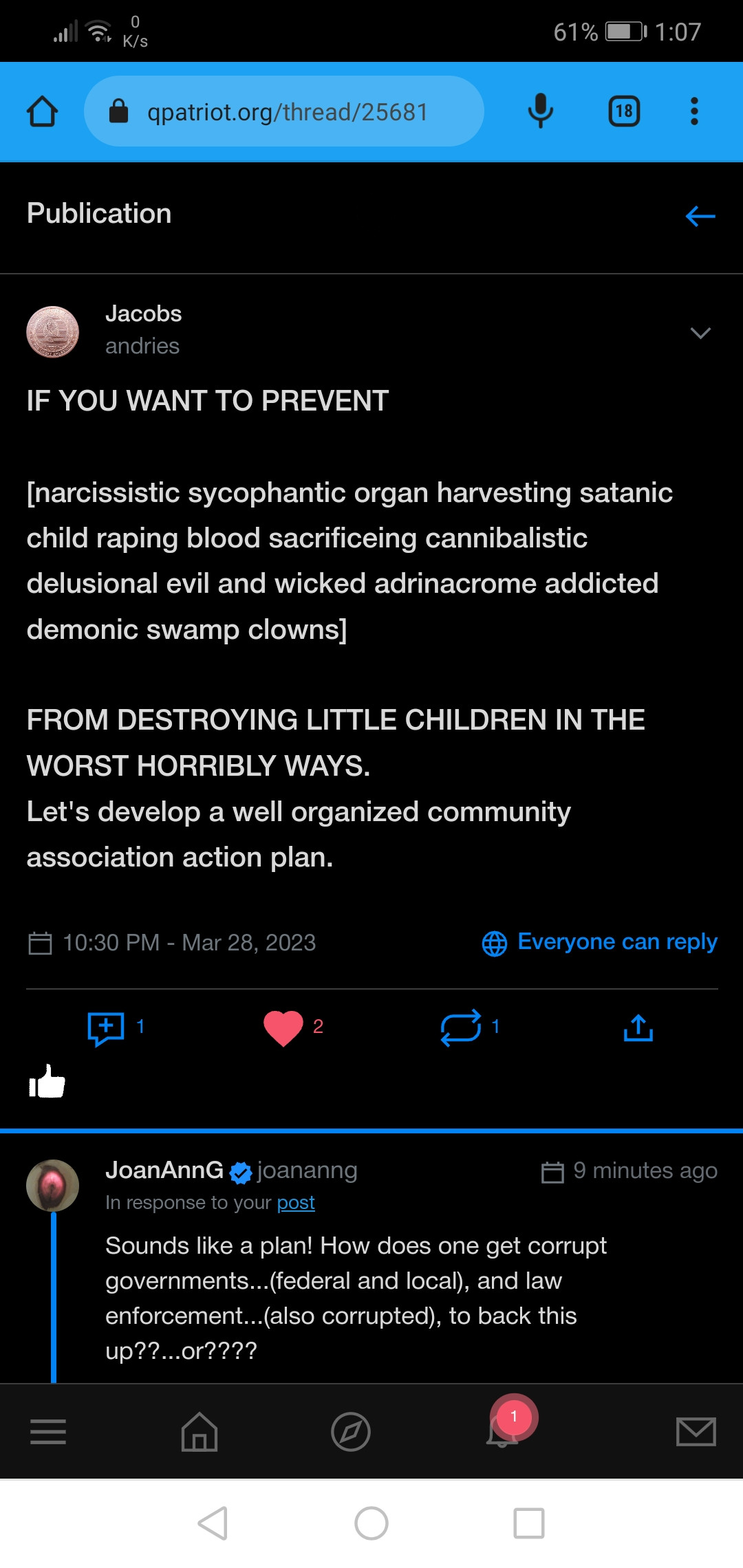743x1568 pixels.
Task: Open the browser tab switcher
Action: (624, 111)
